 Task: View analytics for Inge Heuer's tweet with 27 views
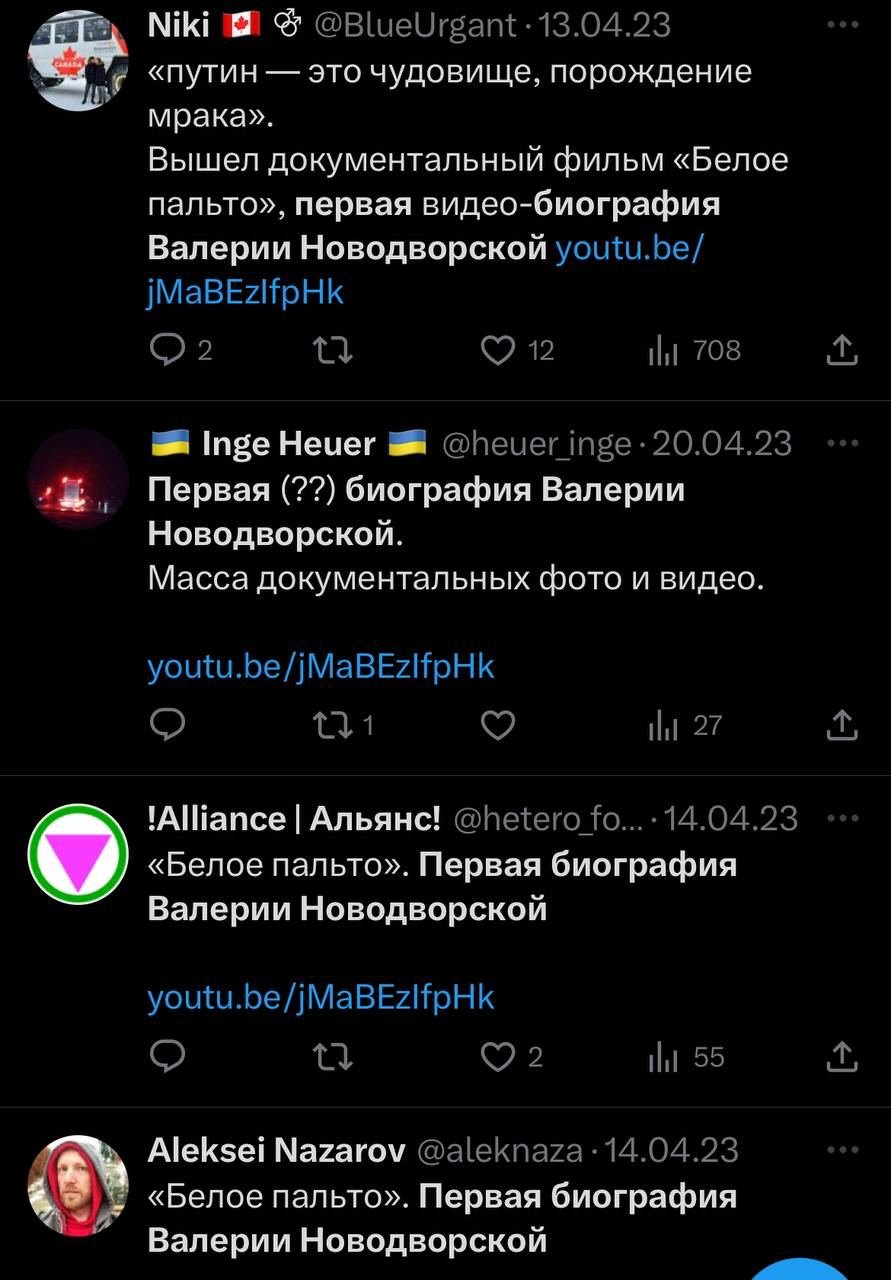pyautogui.click(x=663, y=726)
